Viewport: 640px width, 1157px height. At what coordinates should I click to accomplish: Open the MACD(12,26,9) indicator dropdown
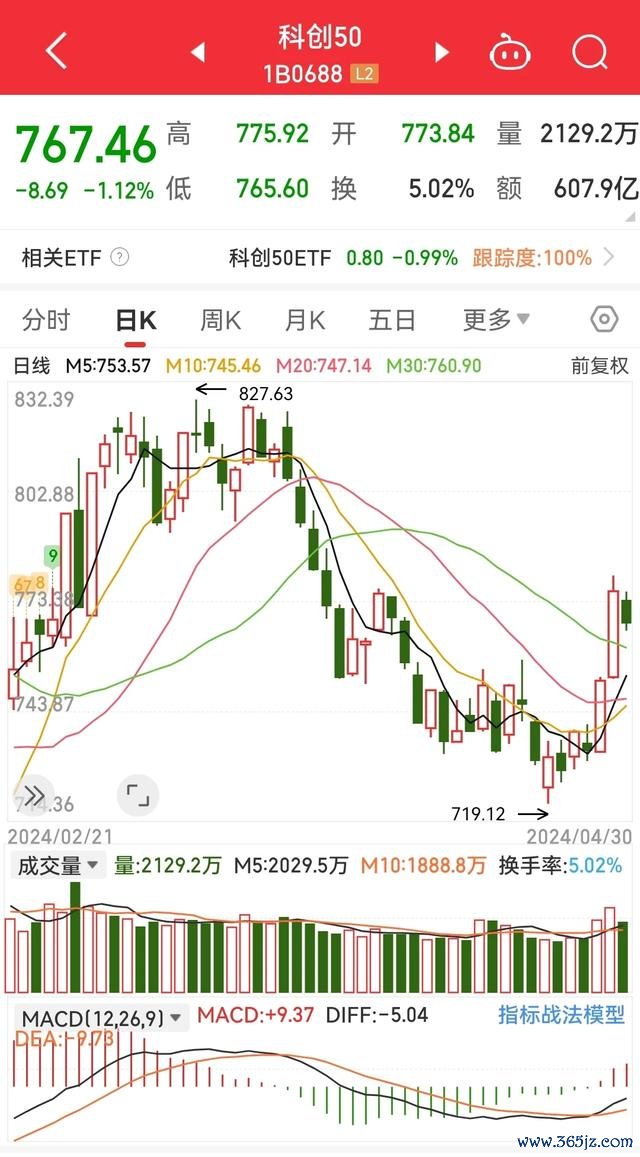(x=101, y=1019)
